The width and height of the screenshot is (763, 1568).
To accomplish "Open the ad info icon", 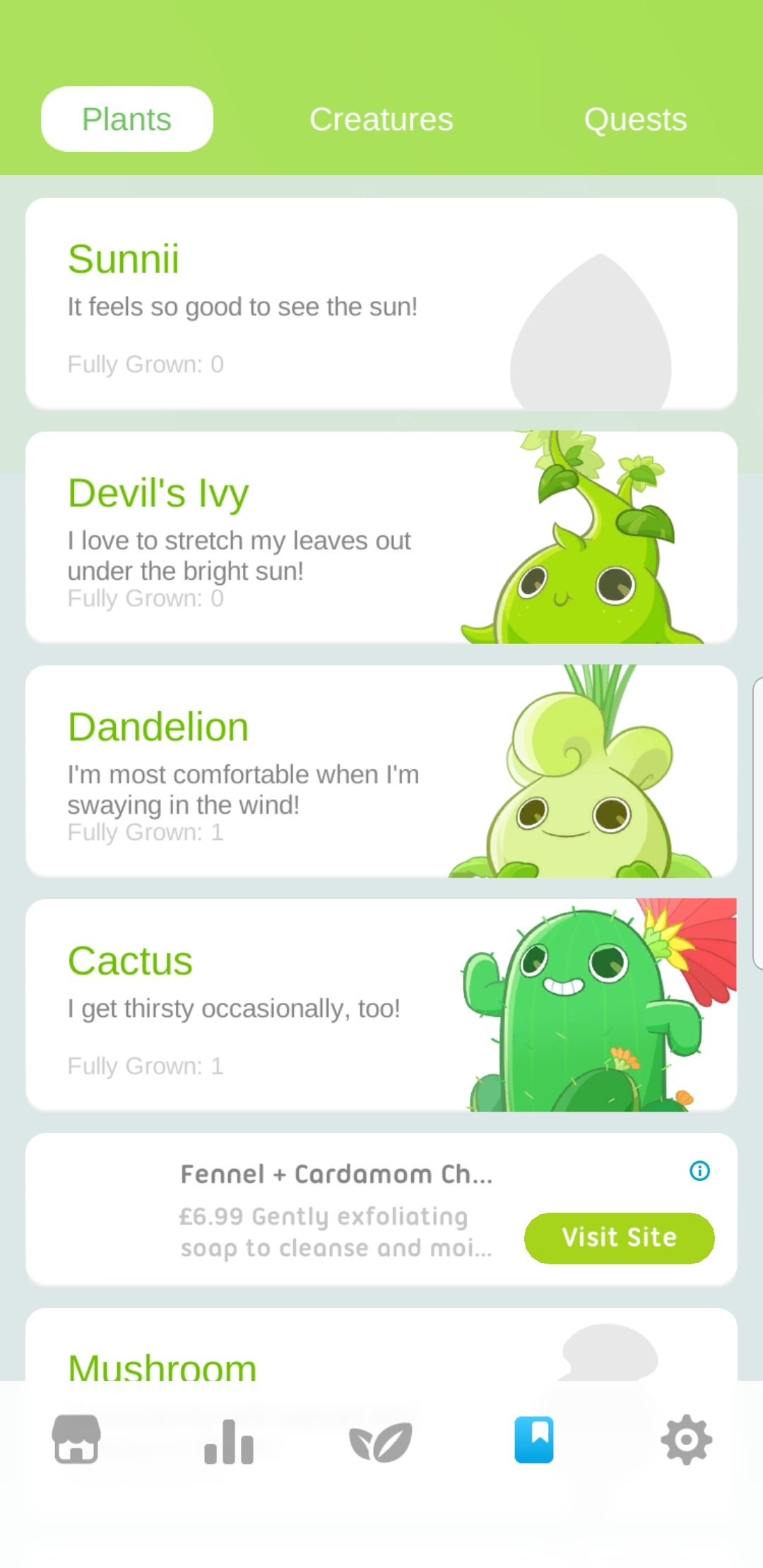I will pyautogui.click(x=699, y=1171).
